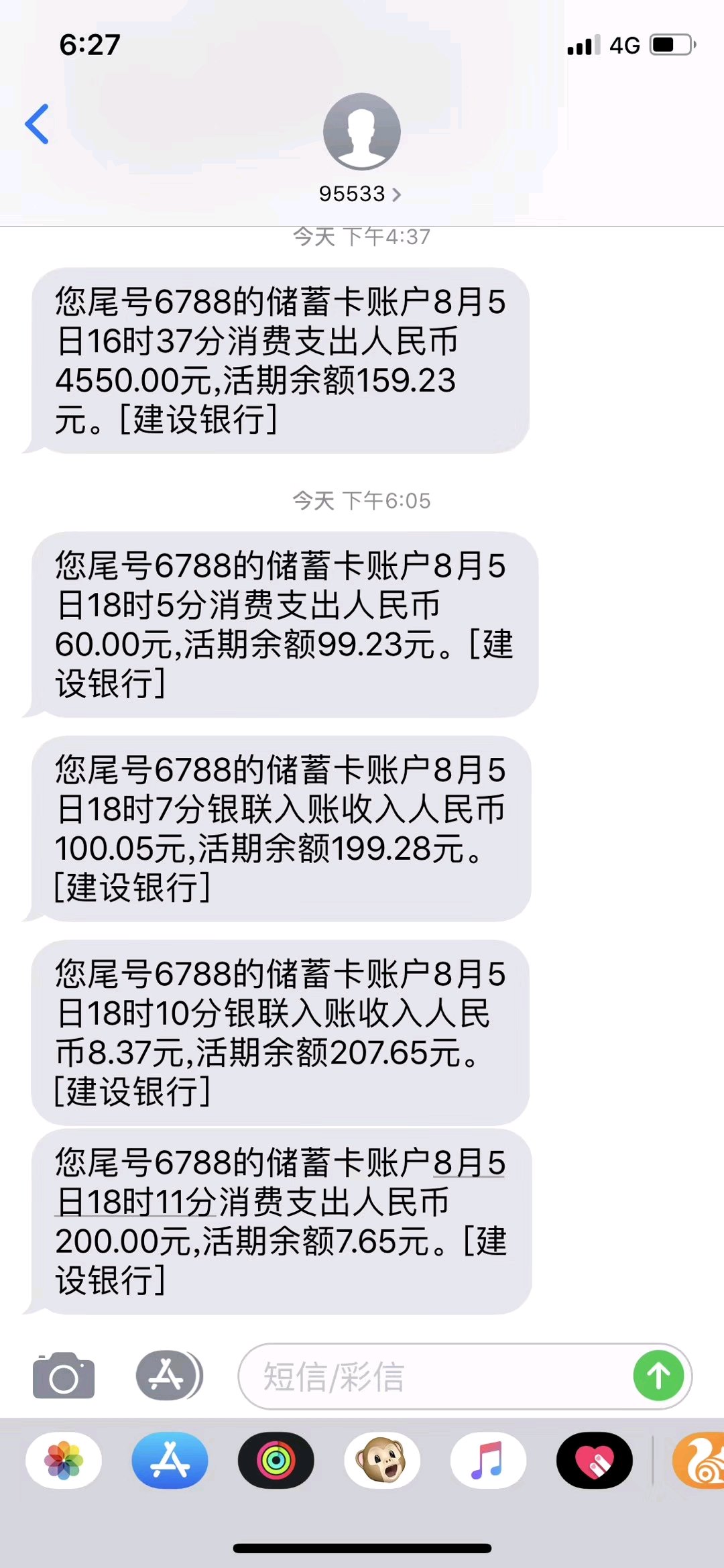
Task: Open the UC browser app in the drawer
Action: pyautogui.click(x=701, y=1460)
